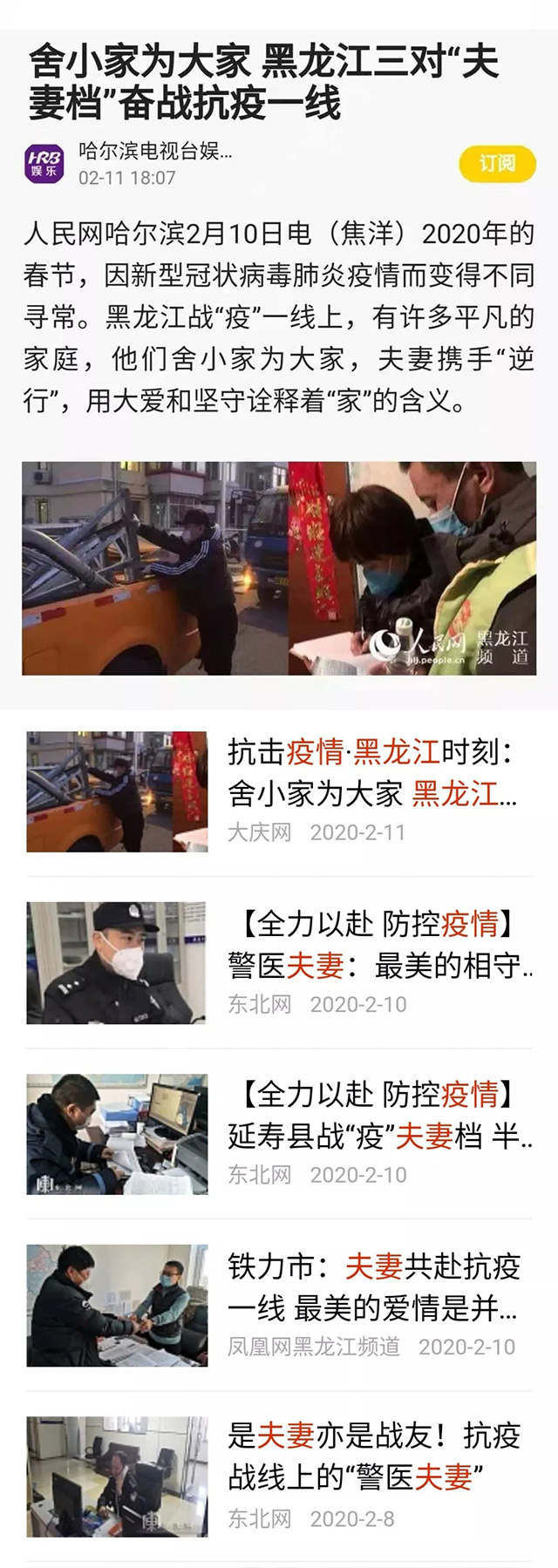Viewport: 558px width, 1568px height.
Task: Open article 是夫妻亦是战友
Action: point(373,1457)
